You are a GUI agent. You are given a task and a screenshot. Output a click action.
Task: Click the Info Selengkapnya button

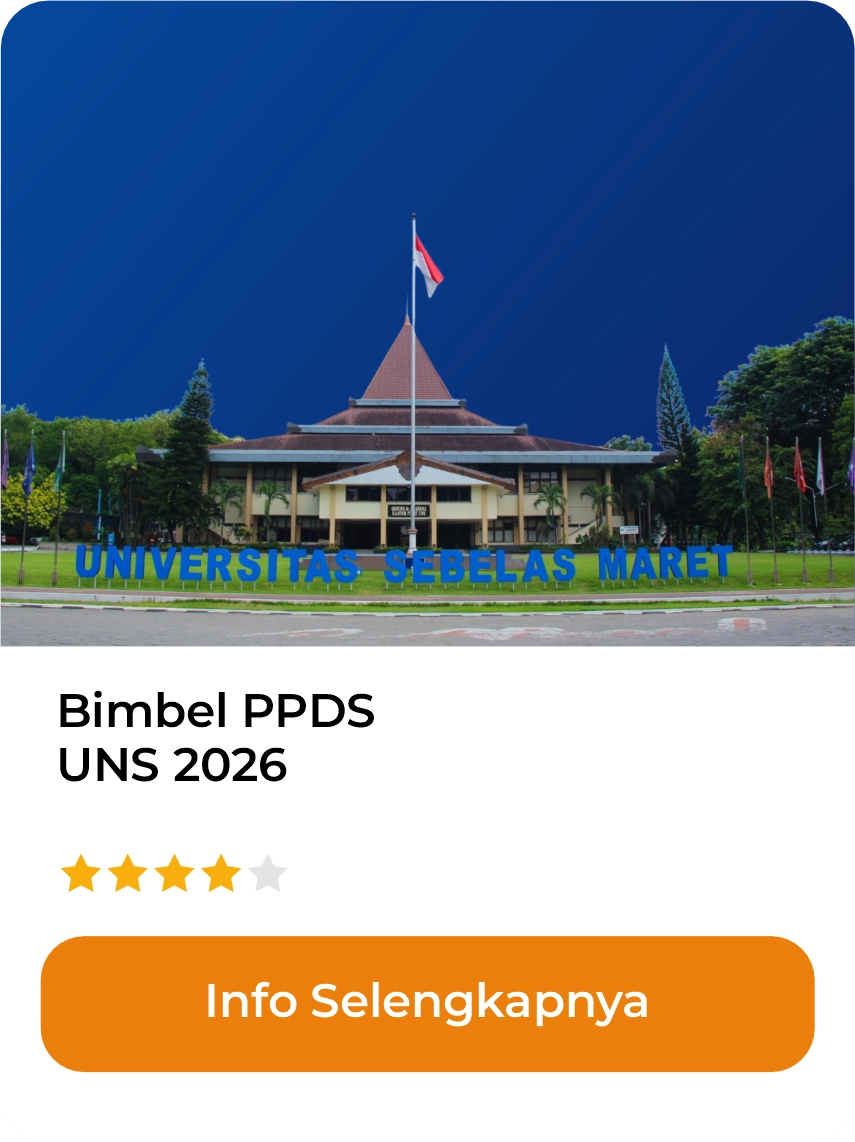point(427,1000)
